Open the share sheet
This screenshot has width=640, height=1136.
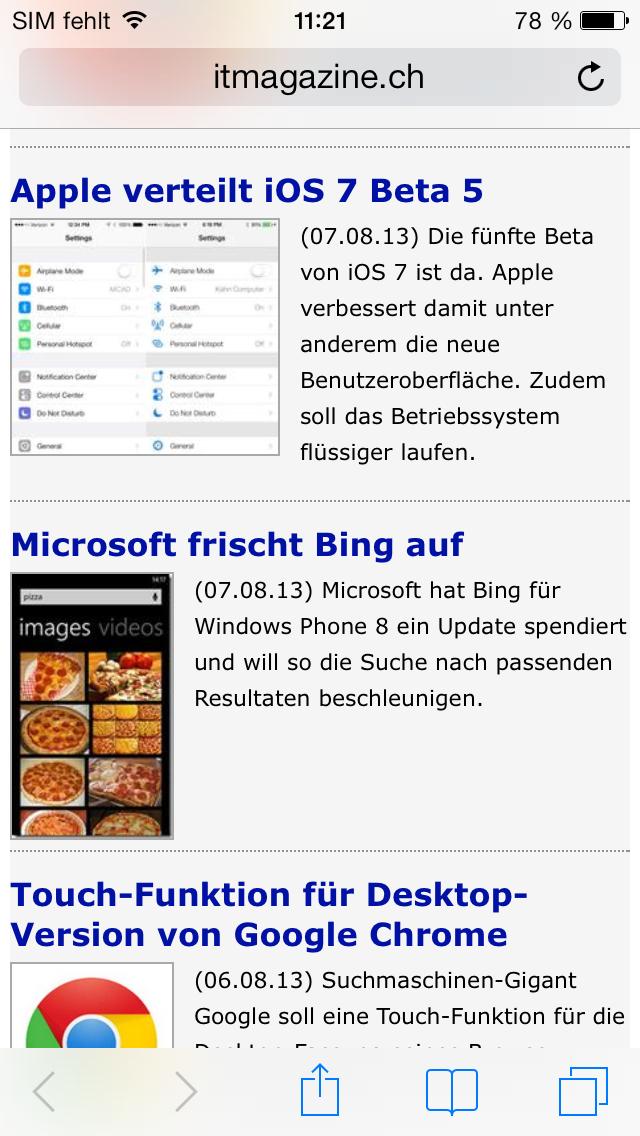pyautogui.click(x=320, y=1089)
